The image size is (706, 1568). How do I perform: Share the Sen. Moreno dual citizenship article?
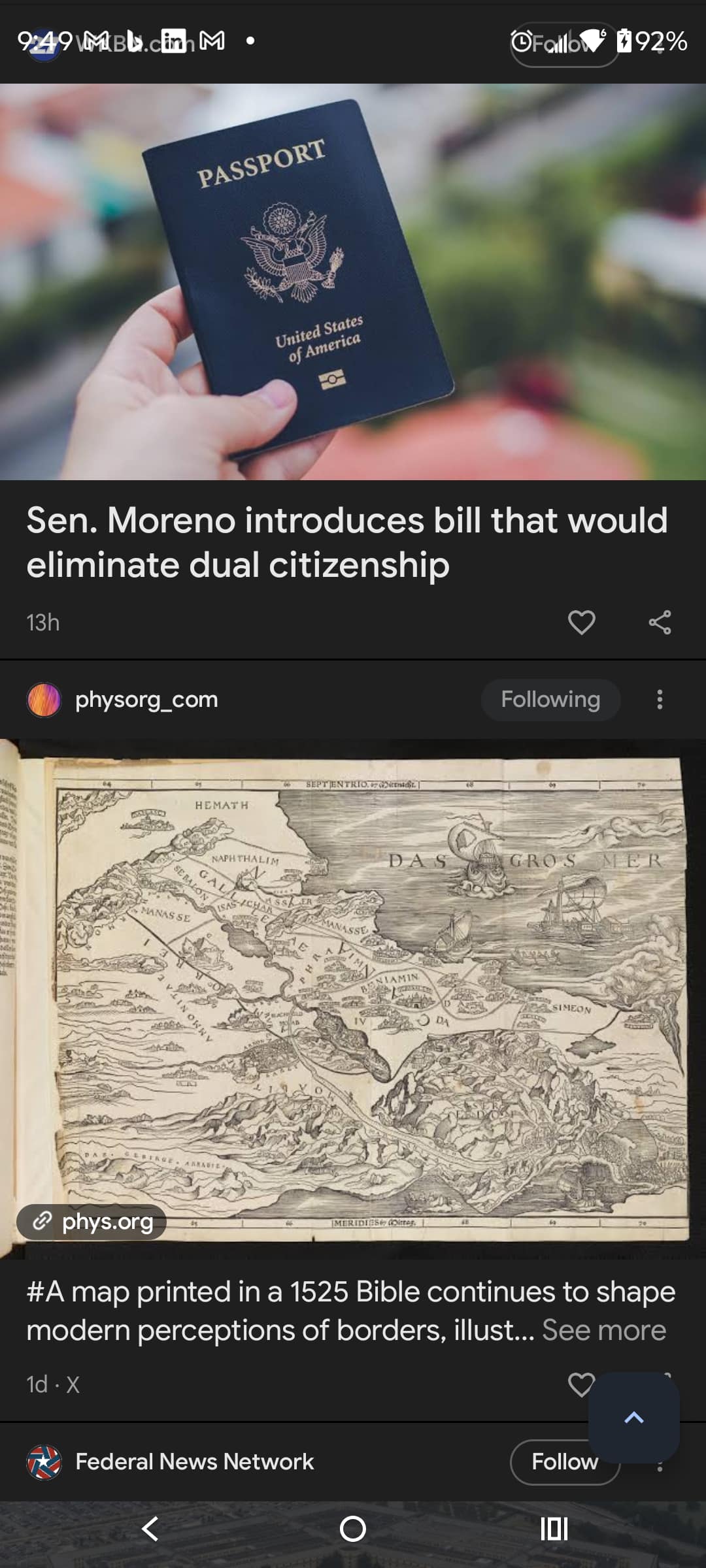point(660,622)
